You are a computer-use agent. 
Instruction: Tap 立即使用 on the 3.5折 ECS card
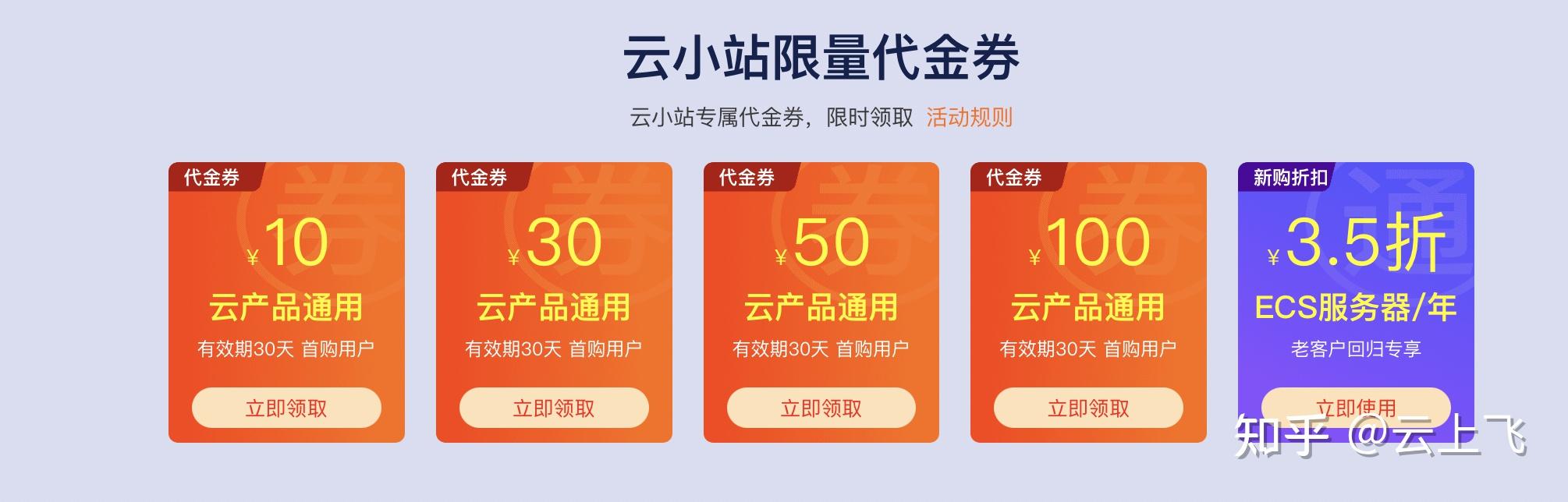(x=1356, y=405)
